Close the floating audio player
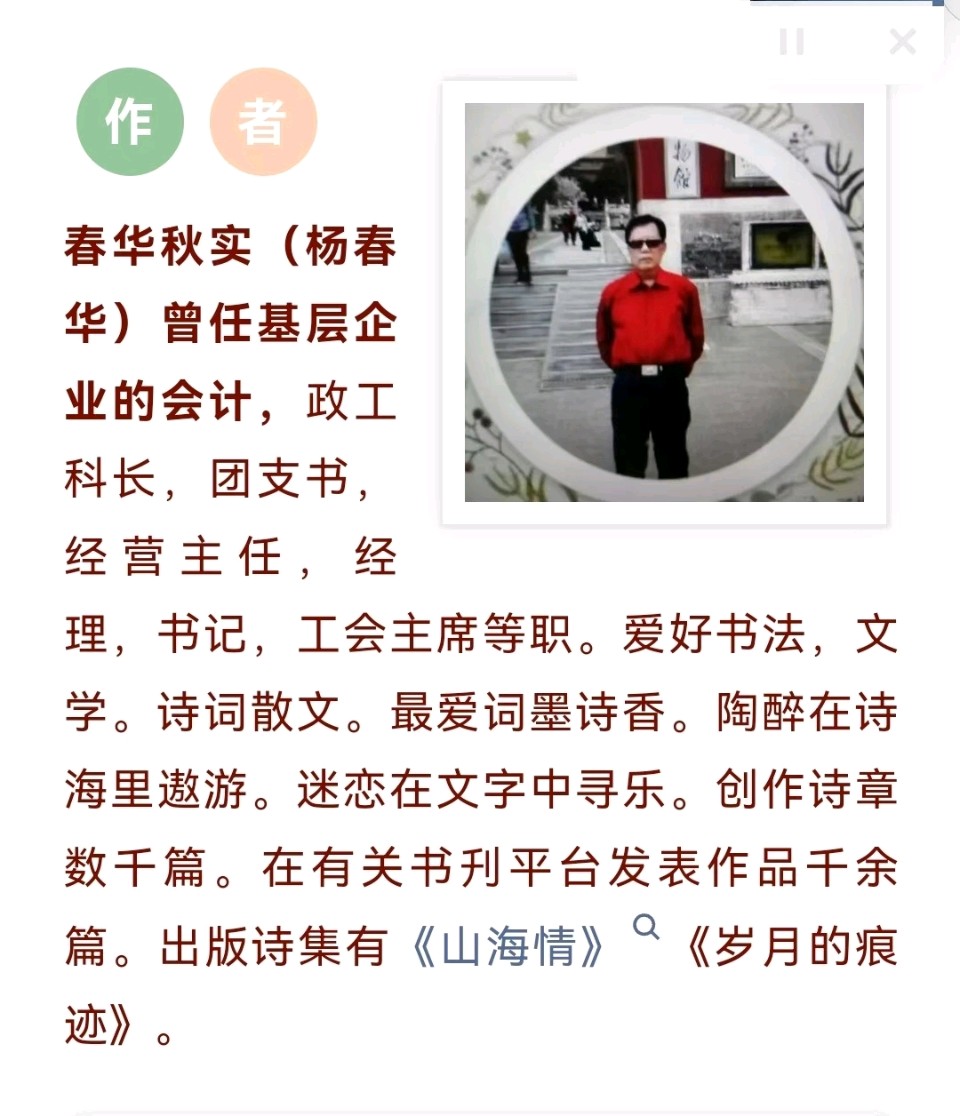The height and width of the screenshot is (1116, 960). point(902,42)
